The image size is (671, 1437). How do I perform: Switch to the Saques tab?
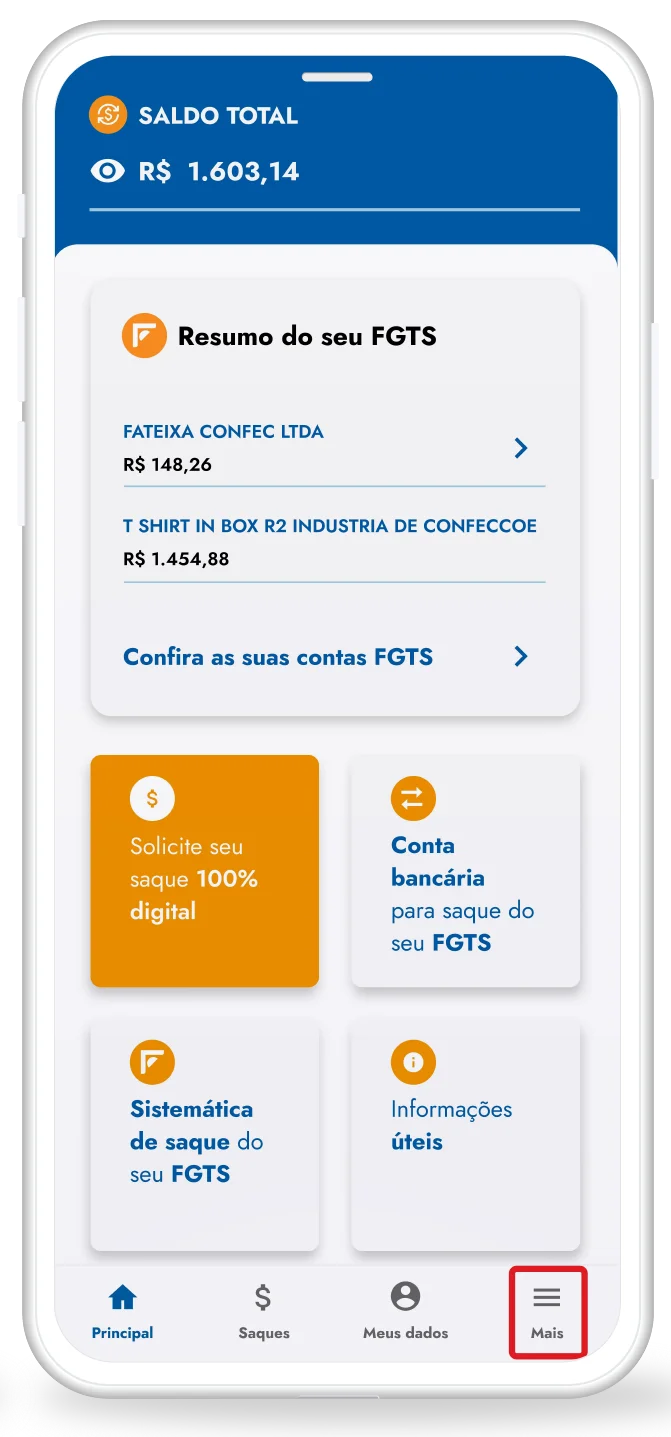(263, 1312)
